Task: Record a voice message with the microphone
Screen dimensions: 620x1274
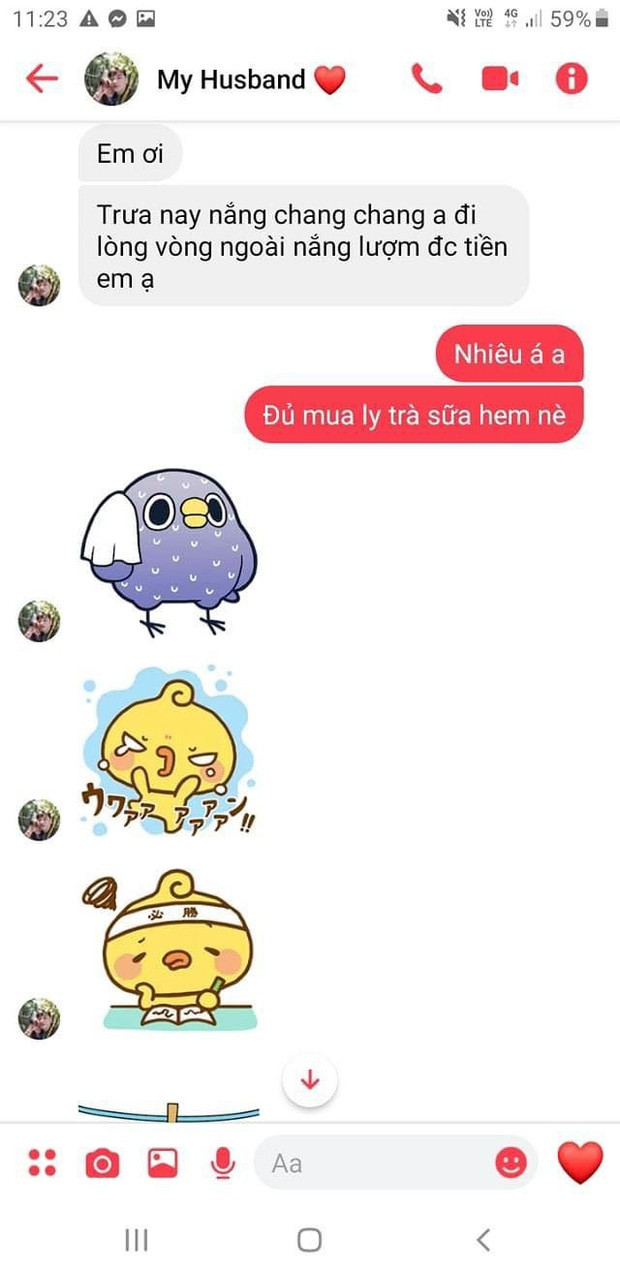Action: [x=222, y=1163]
